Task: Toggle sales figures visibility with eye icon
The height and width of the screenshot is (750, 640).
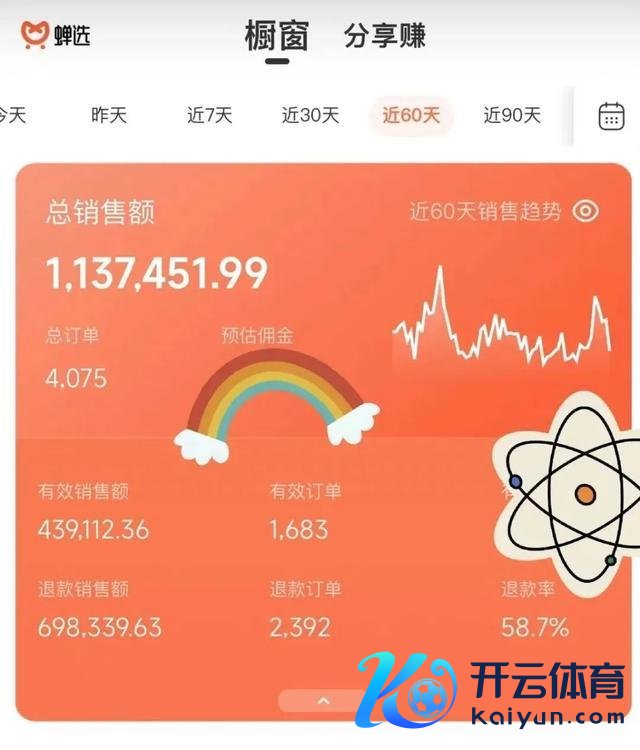Action: (x=586, y=211)
